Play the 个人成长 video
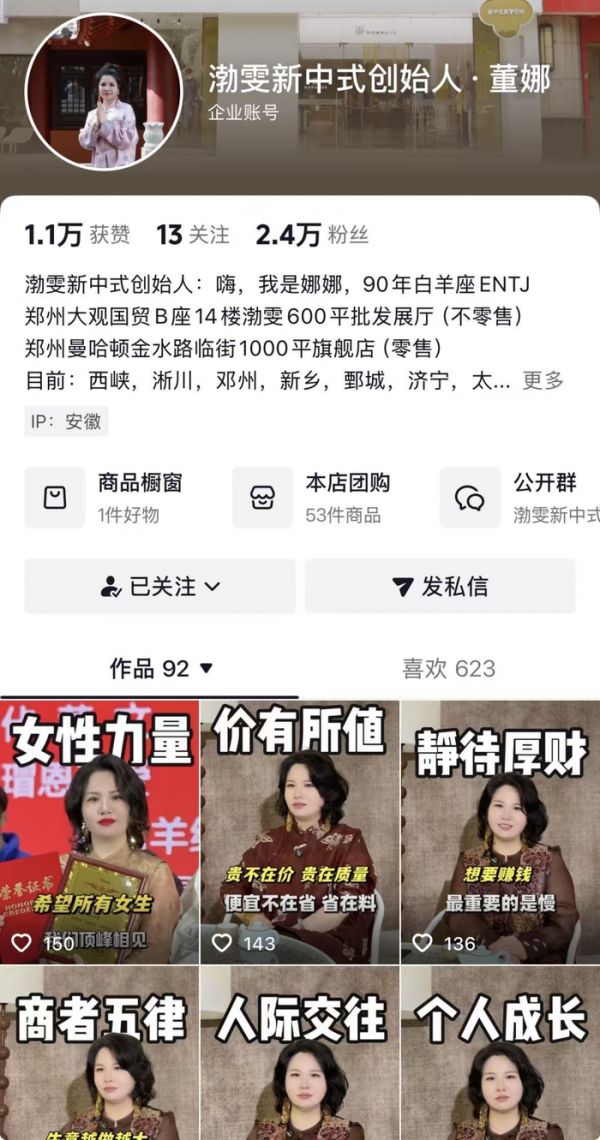This screenshot has width=600, height=1140. [500, 1055]
